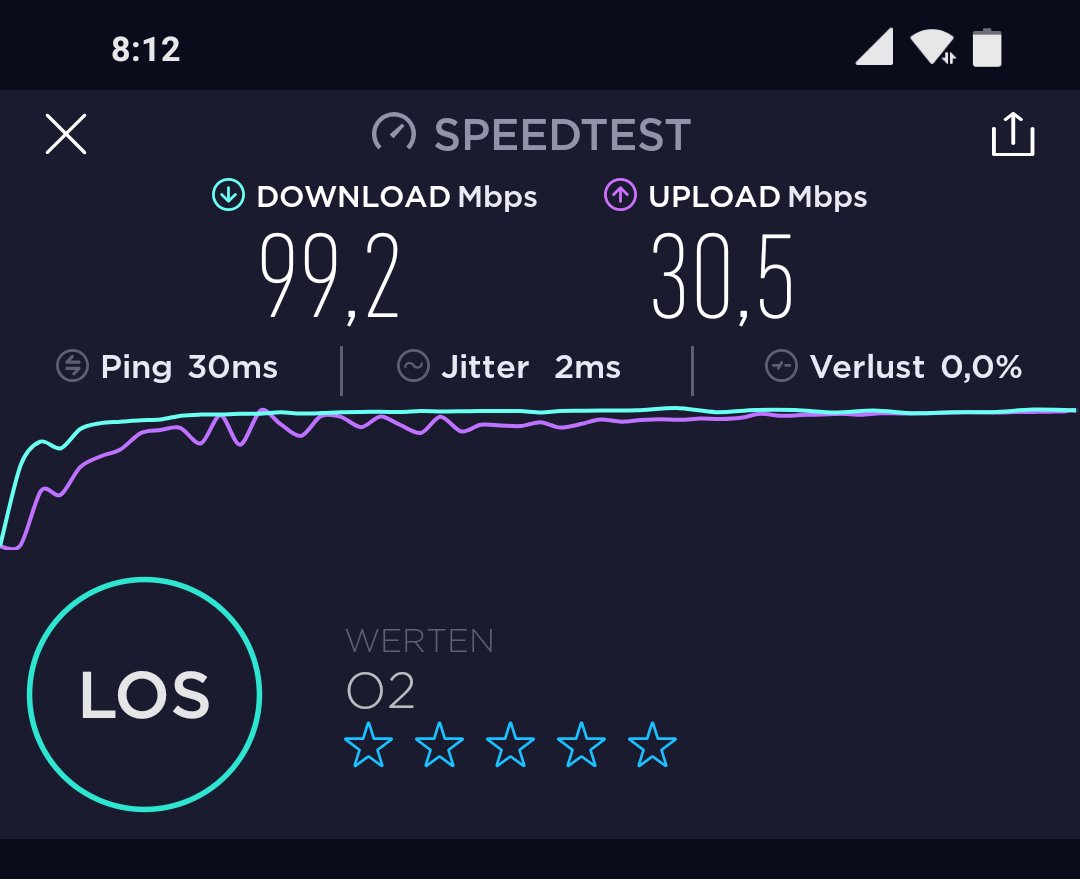Start a new test with LOS
This screenshot has width=1080, height=879.
coord(144,694)
